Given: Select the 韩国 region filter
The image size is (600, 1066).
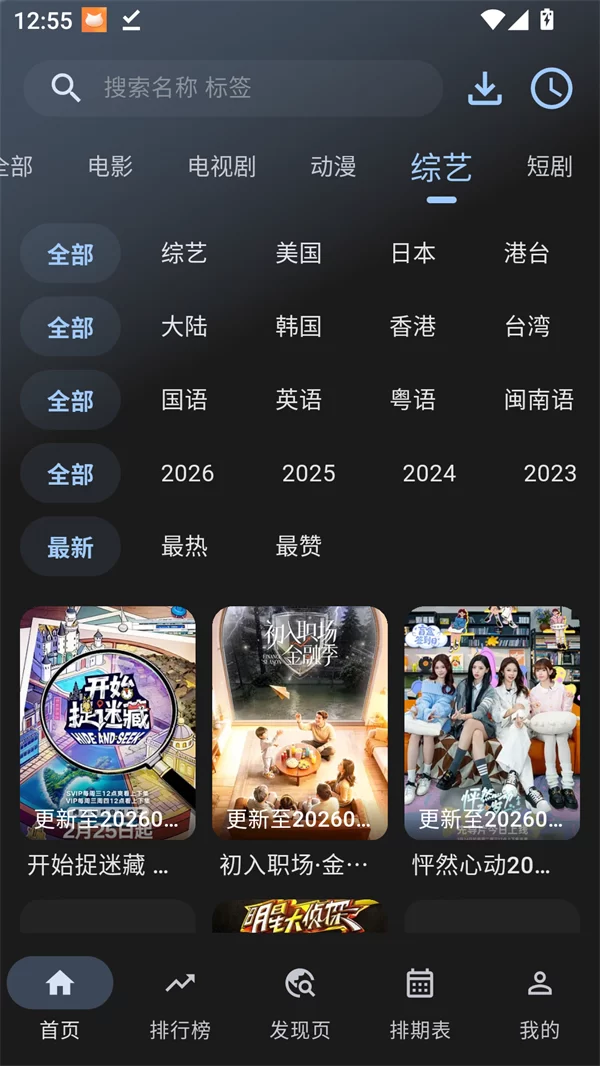Looking at the screenshot, I should [298, 327].
